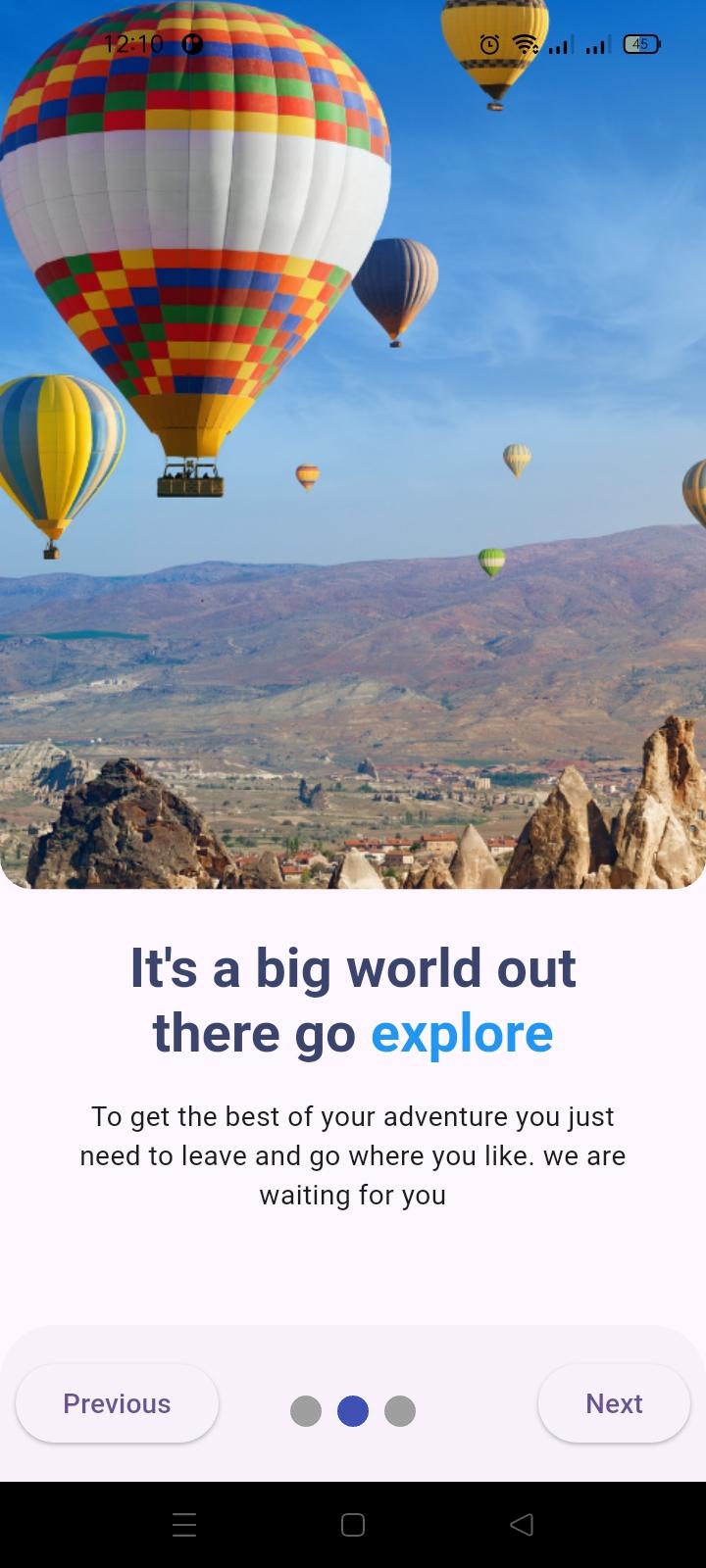Continue with the Next button
The width and height of the screenshot is (706, 1568).
(x=614, y=1403)
